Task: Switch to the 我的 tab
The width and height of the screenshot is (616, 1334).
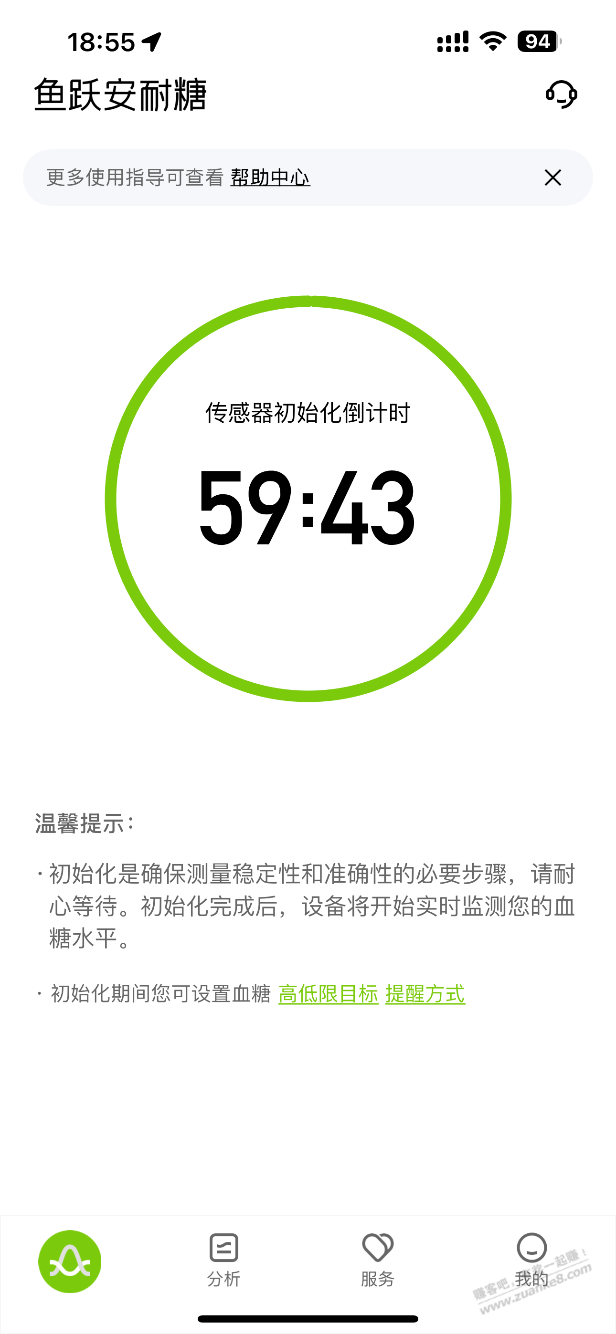Action: 531,1260
